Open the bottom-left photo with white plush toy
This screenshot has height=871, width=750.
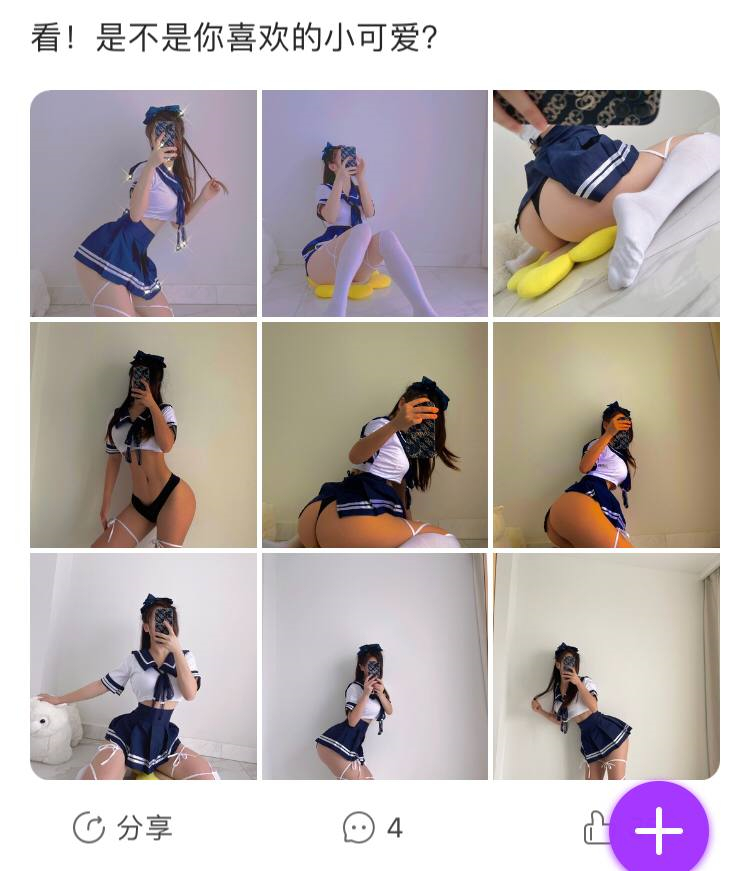pos(143,666)
